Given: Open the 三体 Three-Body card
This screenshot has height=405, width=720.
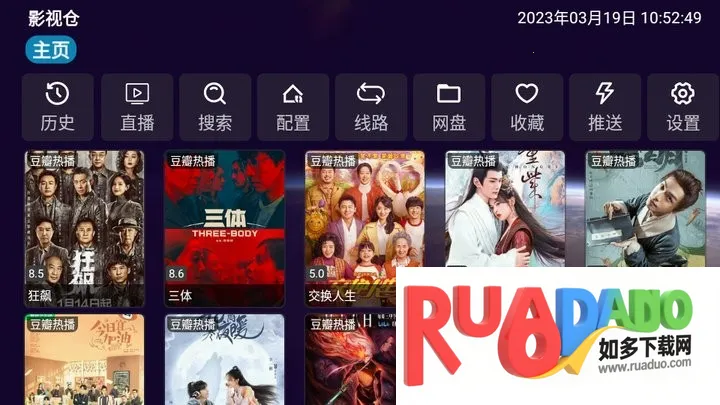Looking at the screenshot, I should coord(224,228).
